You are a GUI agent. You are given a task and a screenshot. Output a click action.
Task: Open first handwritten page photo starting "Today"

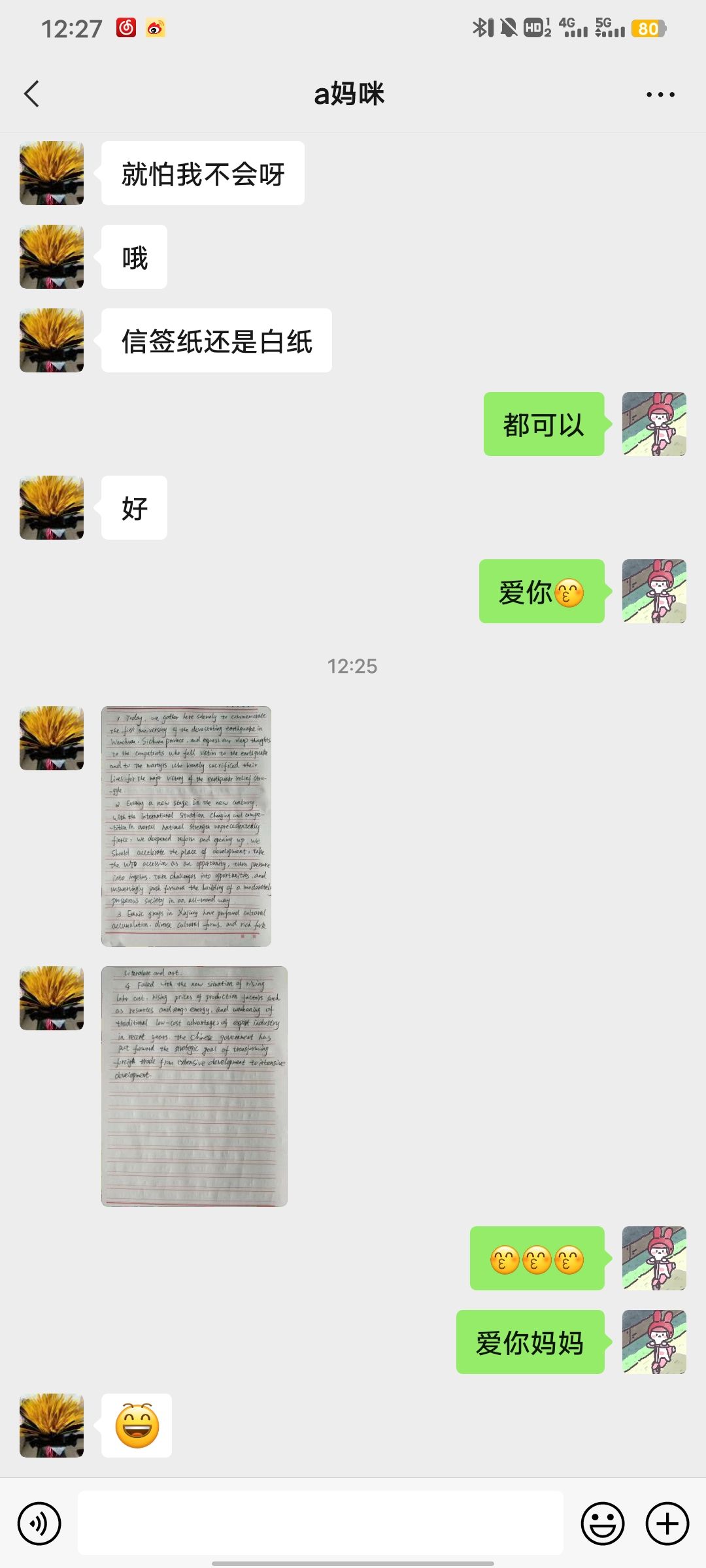186,826
